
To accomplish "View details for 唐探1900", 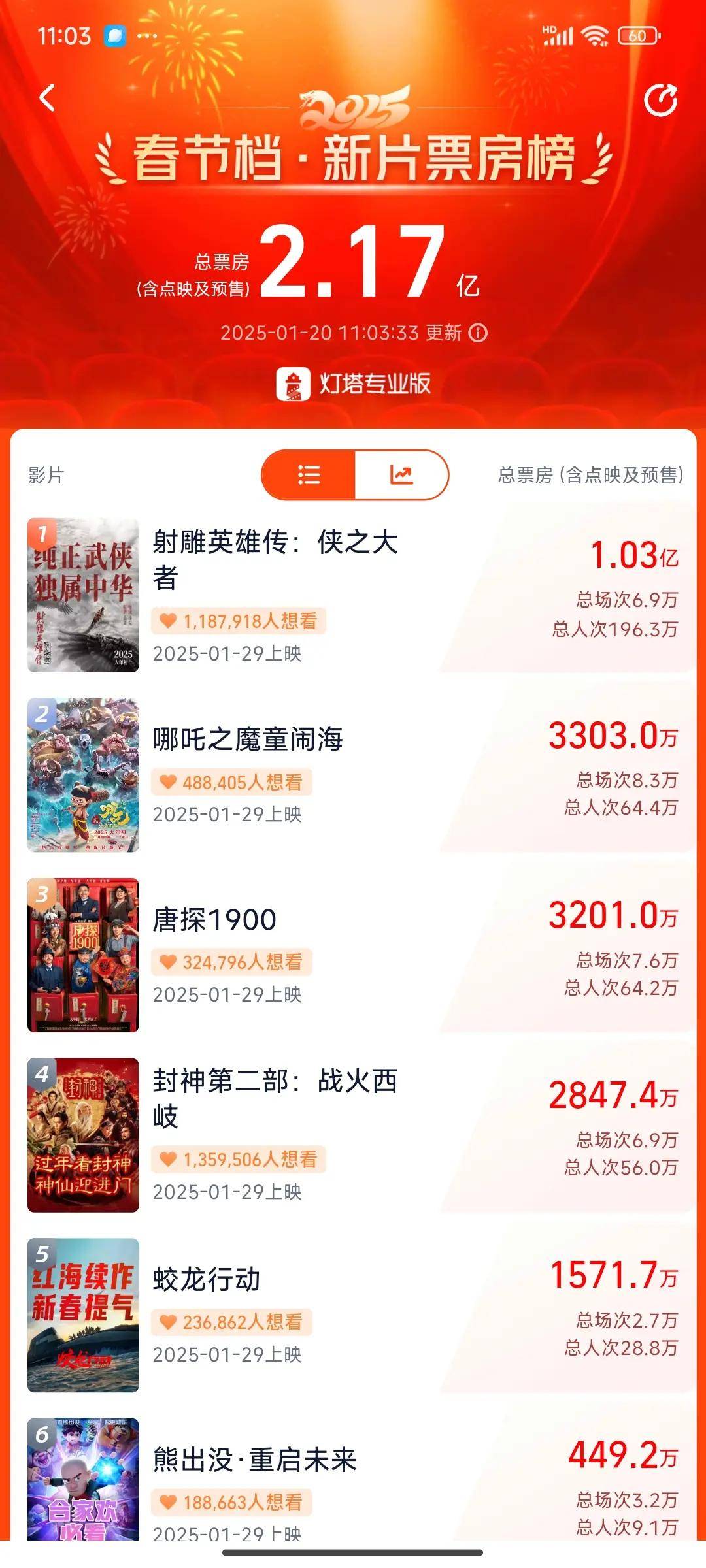I will (214, 920).
